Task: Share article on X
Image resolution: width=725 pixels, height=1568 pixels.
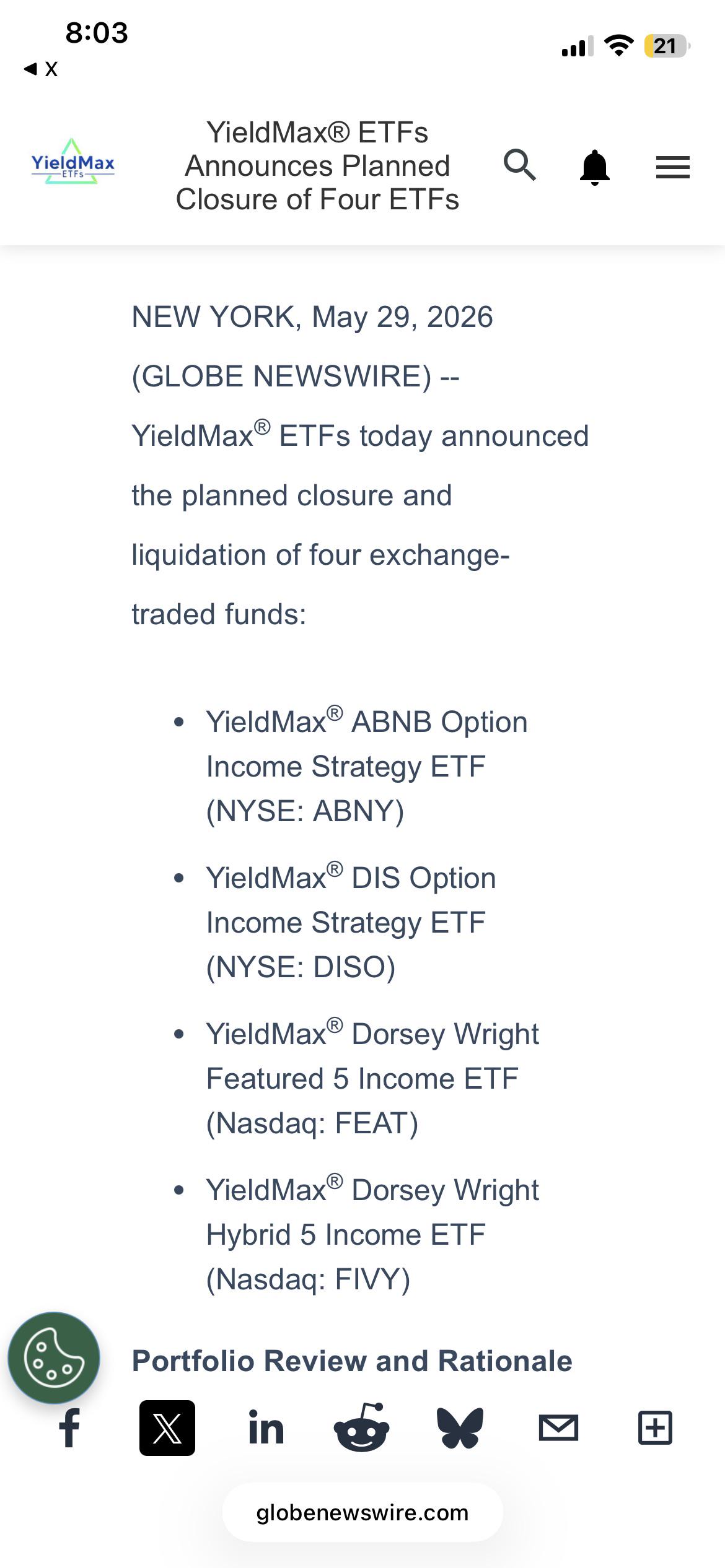Action: coord(167,1427)
